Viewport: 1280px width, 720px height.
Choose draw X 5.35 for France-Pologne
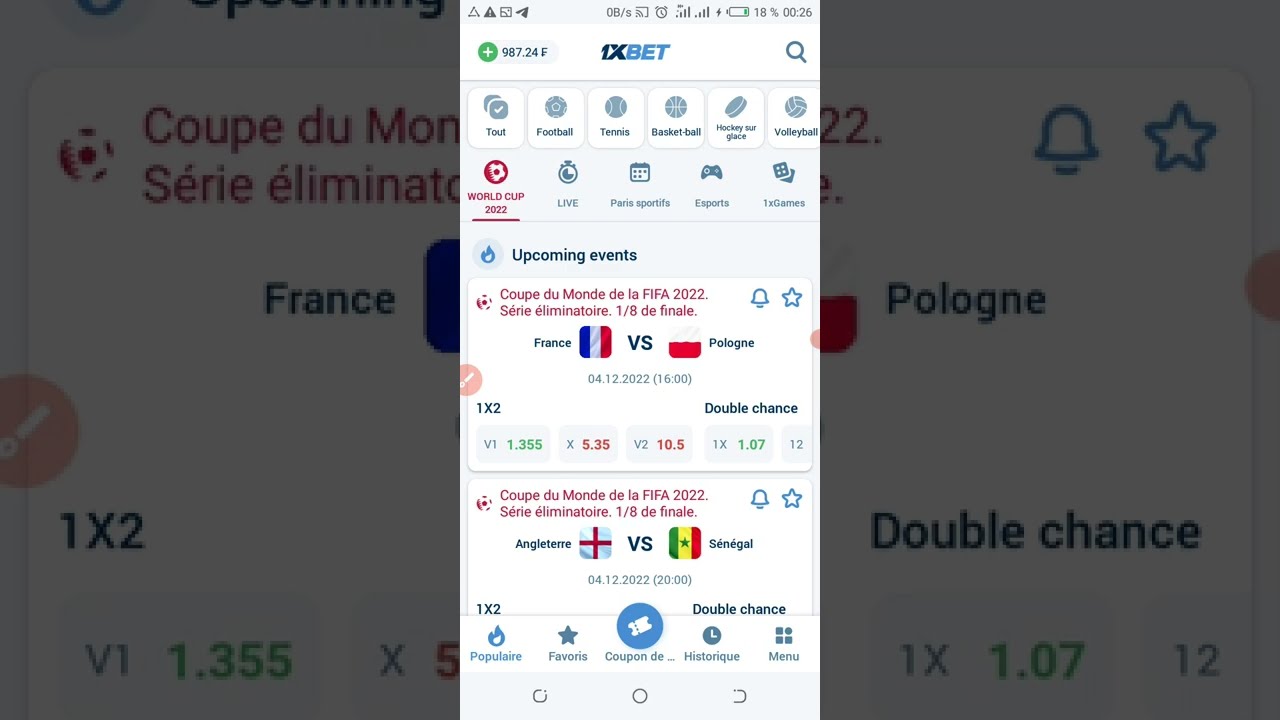588,444
